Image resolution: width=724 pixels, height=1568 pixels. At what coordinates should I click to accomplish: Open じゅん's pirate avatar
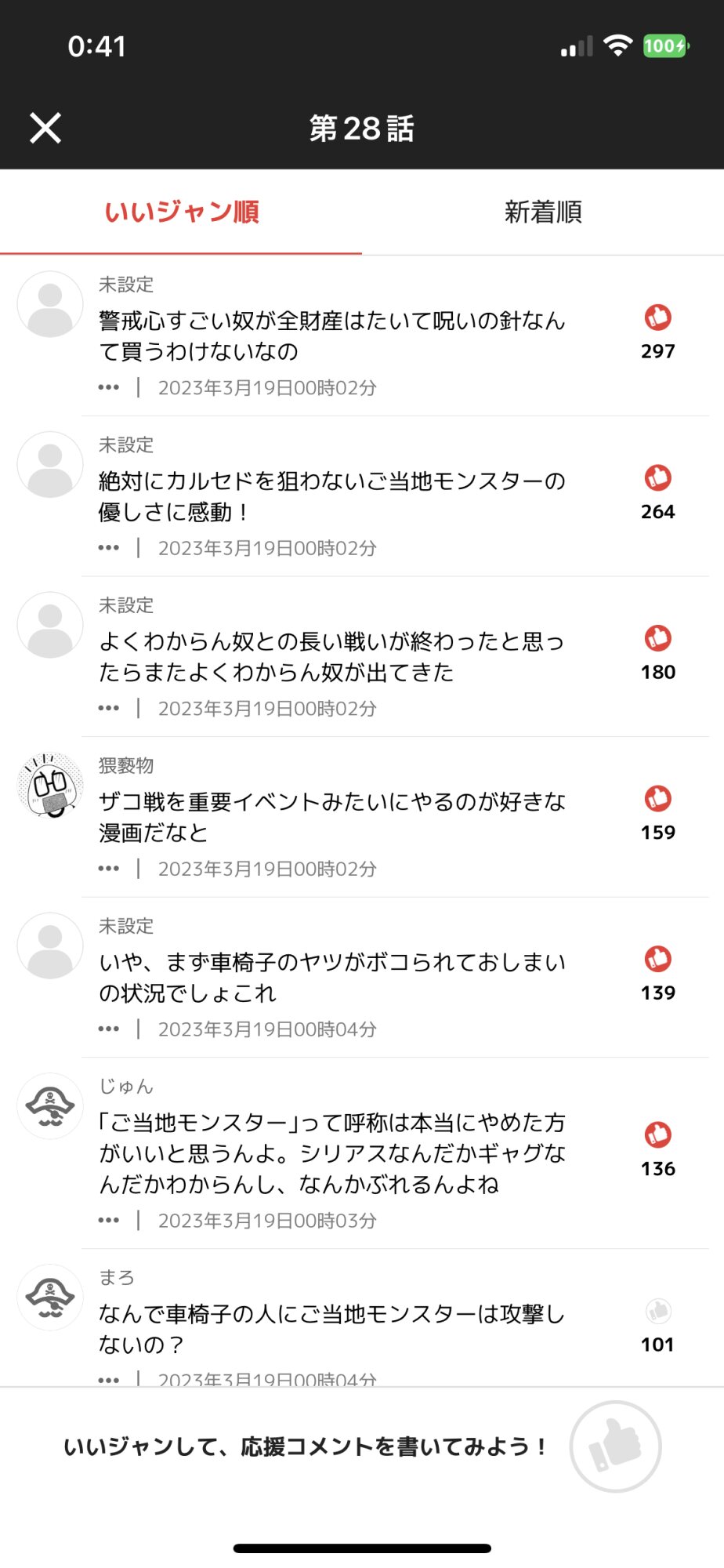50,1106
